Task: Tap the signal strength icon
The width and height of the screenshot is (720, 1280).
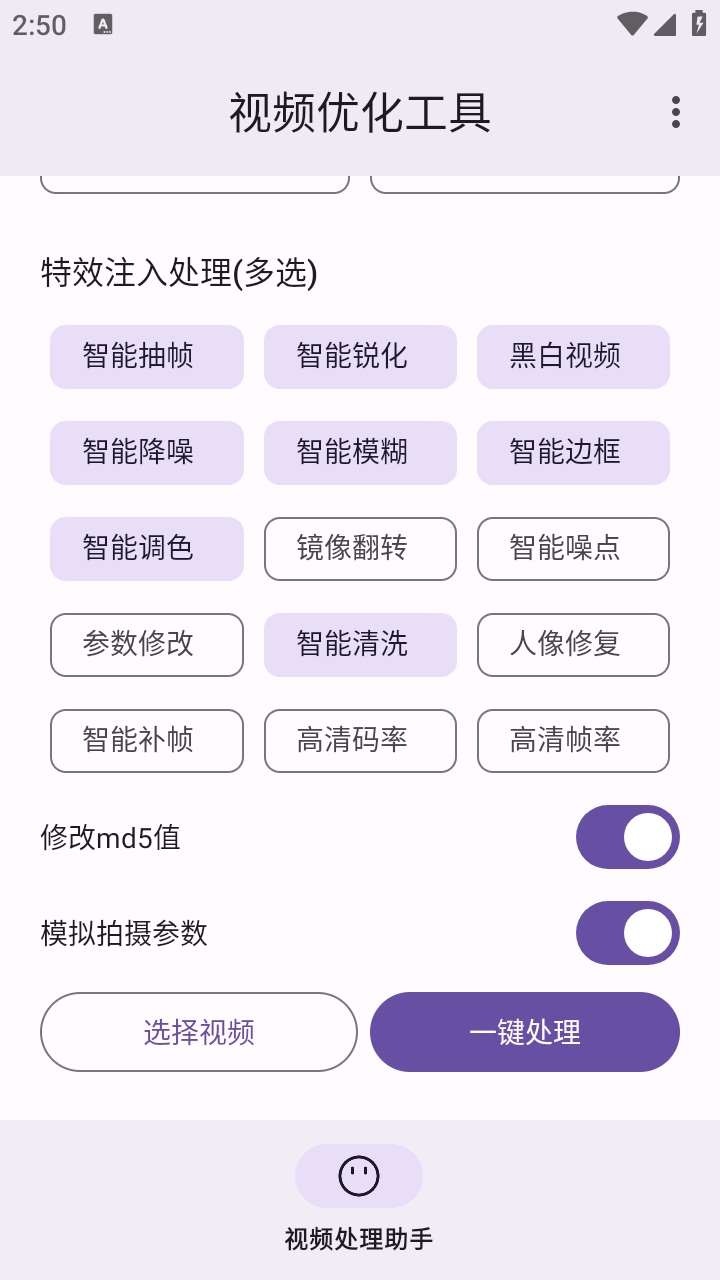Action: [664, 24]
